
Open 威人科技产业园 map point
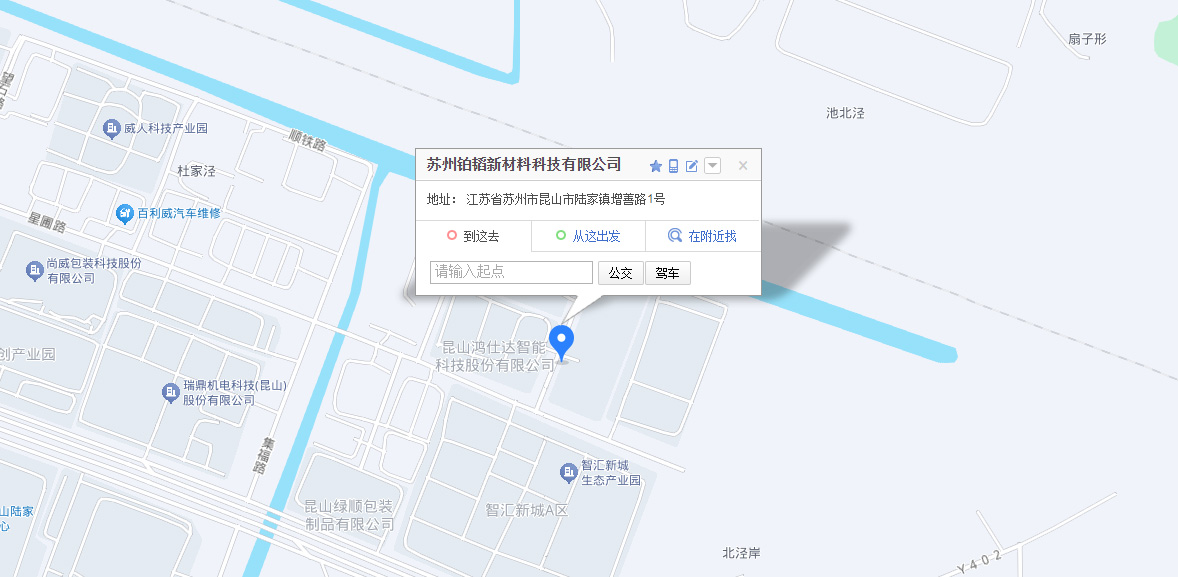[112, 128]
